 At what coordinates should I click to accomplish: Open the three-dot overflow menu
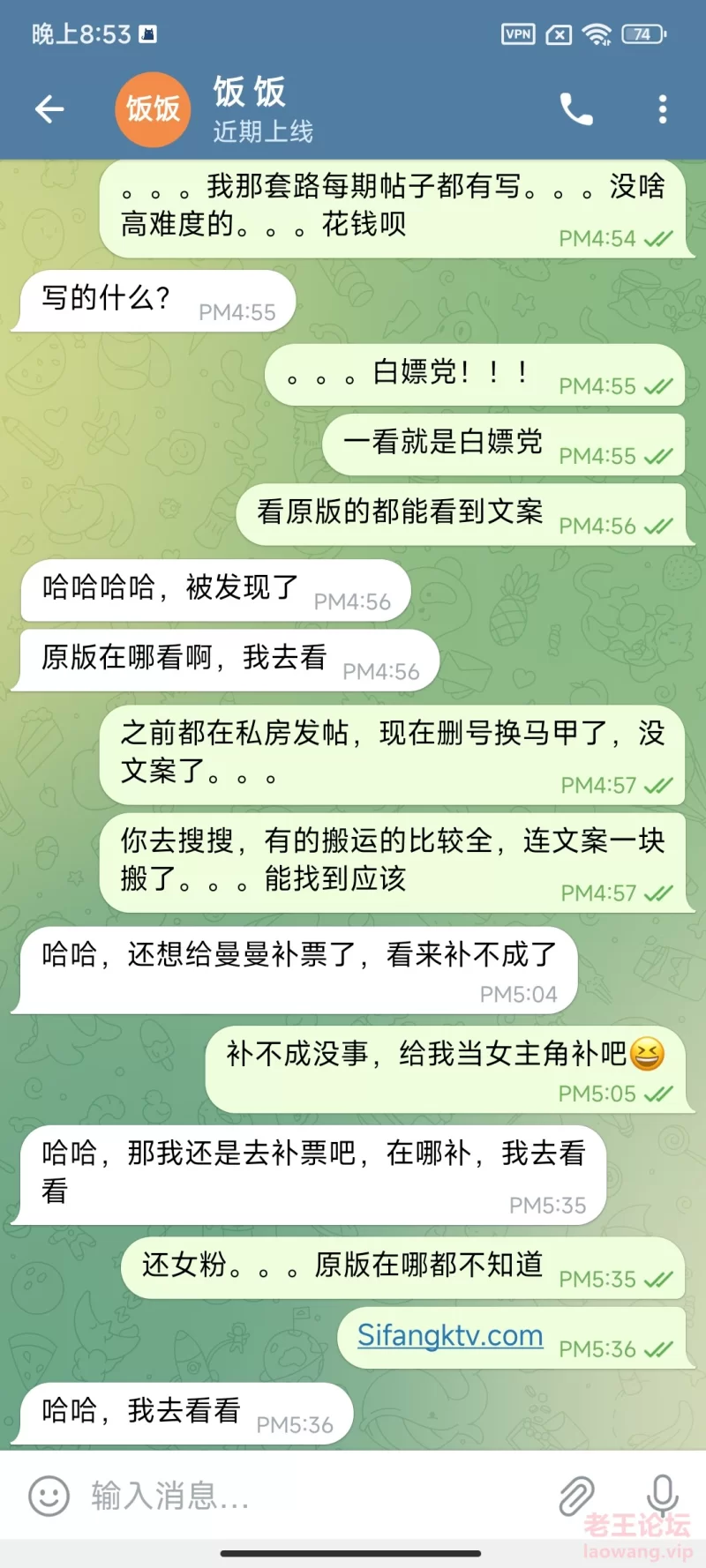click(x=663, y=109)
